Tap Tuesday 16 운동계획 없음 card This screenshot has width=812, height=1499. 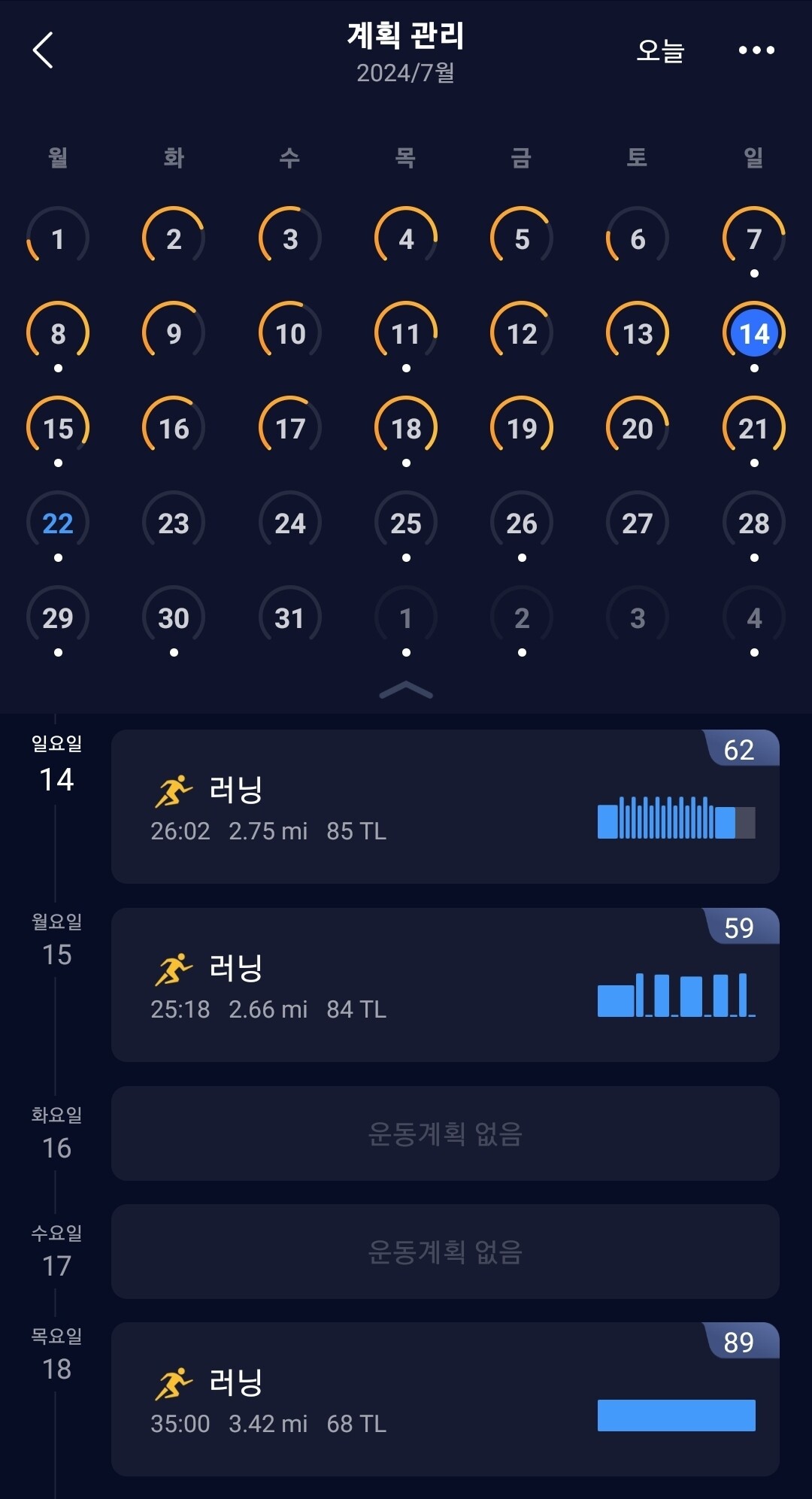[x=445, y=1133]
